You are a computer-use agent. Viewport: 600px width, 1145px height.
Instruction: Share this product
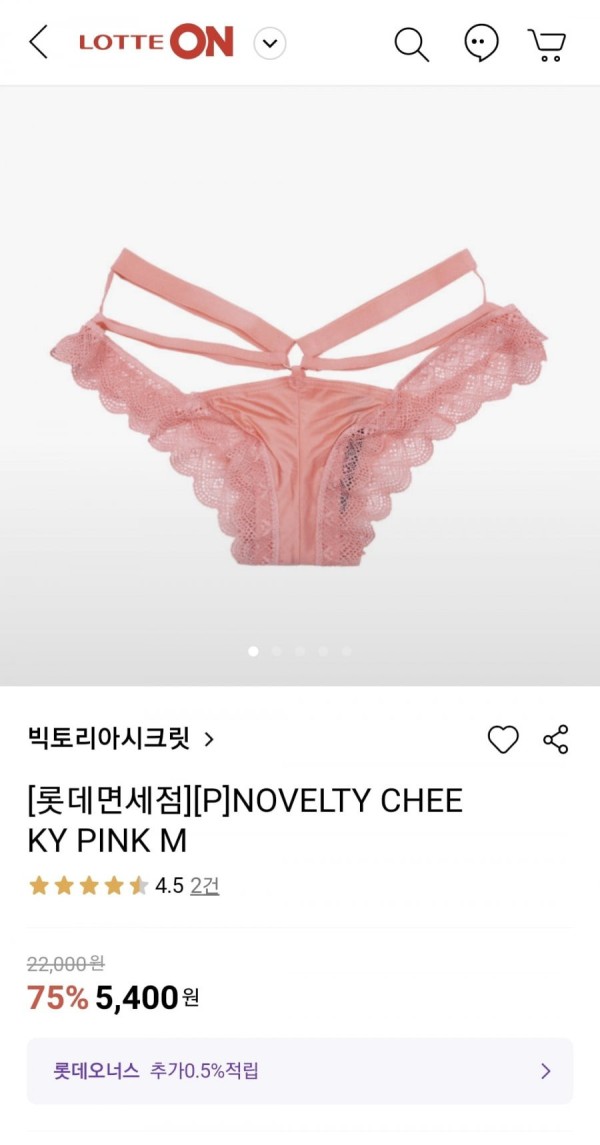pos(555,740)
